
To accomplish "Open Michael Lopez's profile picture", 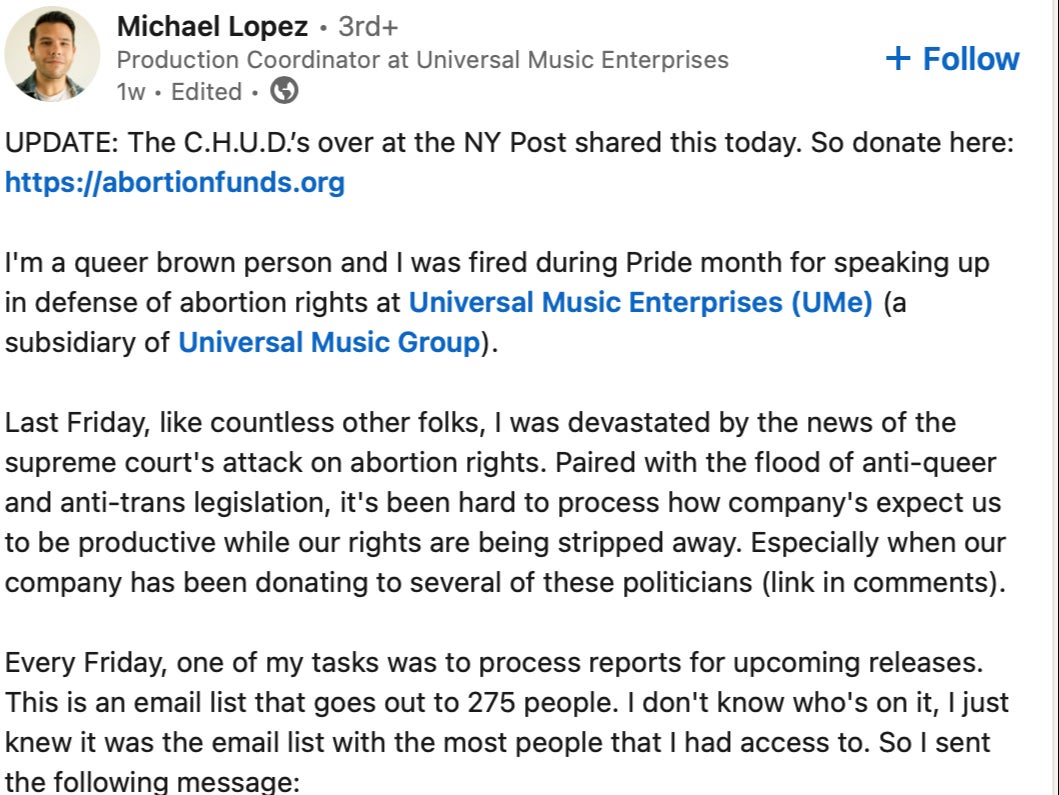I will pyautogui.click(x=52, y=54).
